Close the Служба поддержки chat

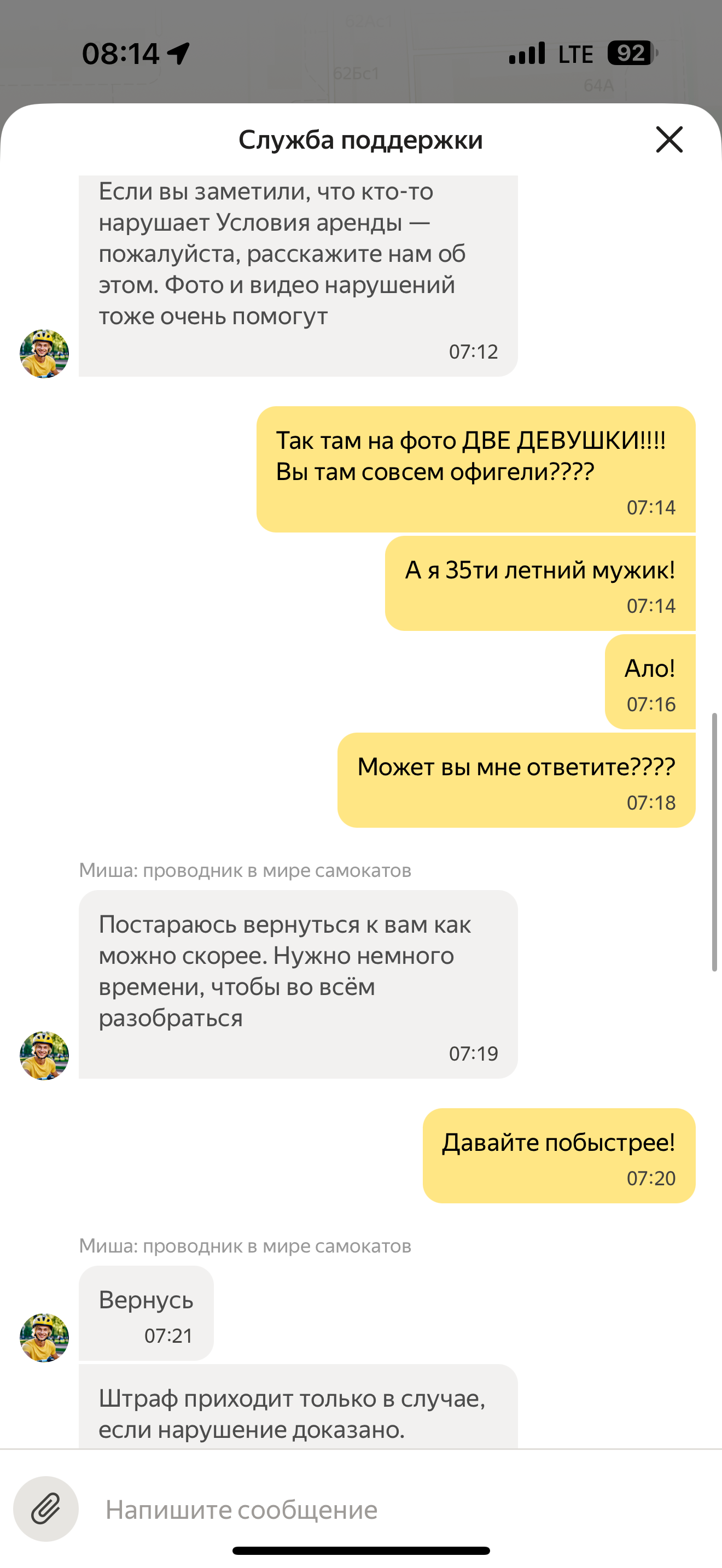coord(669,139)
